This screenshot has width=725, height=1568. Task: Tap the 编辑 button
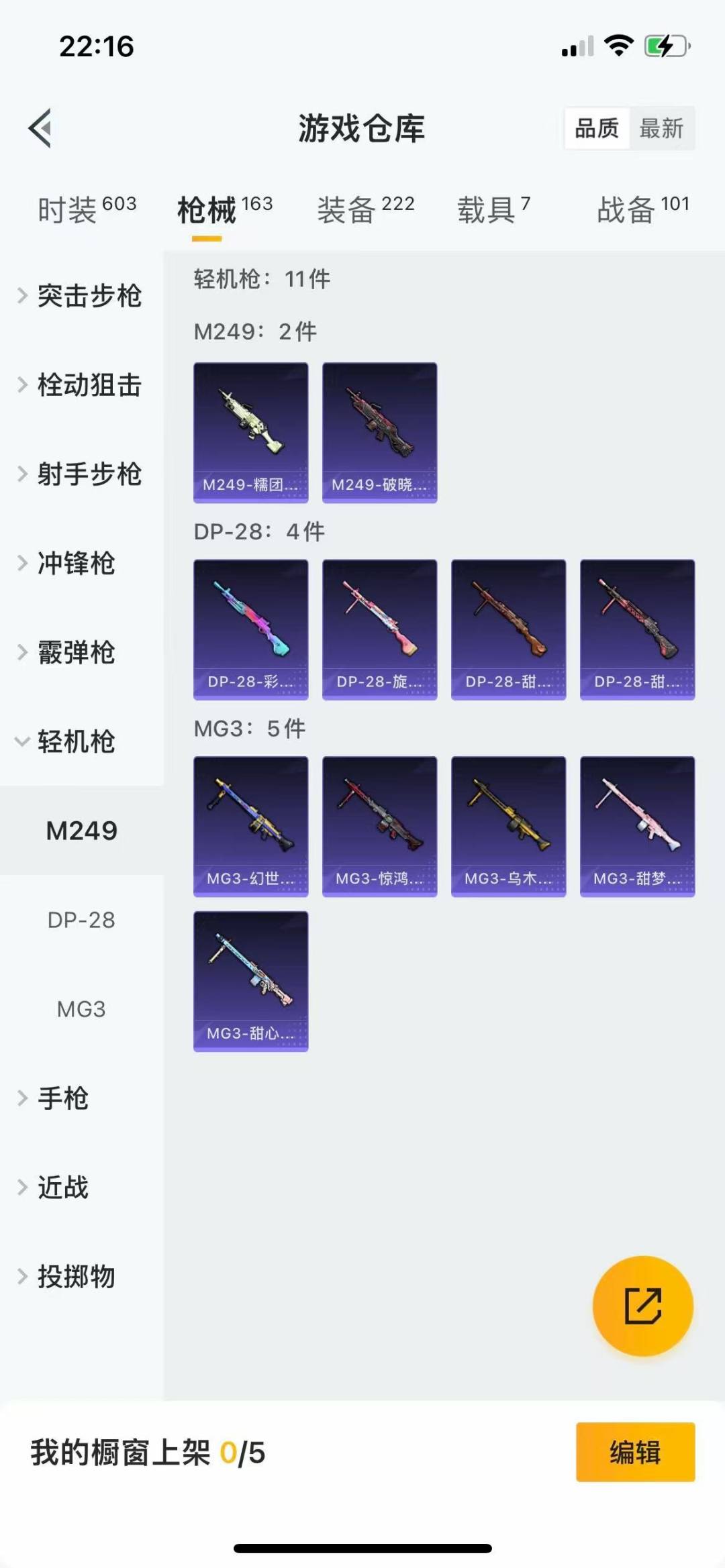[635, 1452]
